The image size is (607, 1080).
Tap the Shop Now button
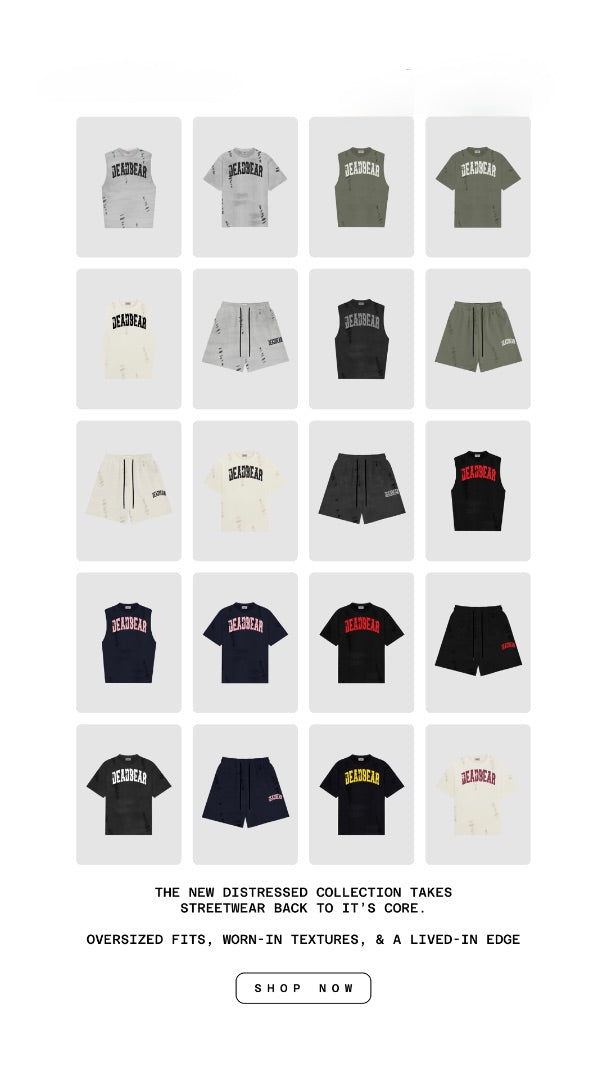[303, 988]
